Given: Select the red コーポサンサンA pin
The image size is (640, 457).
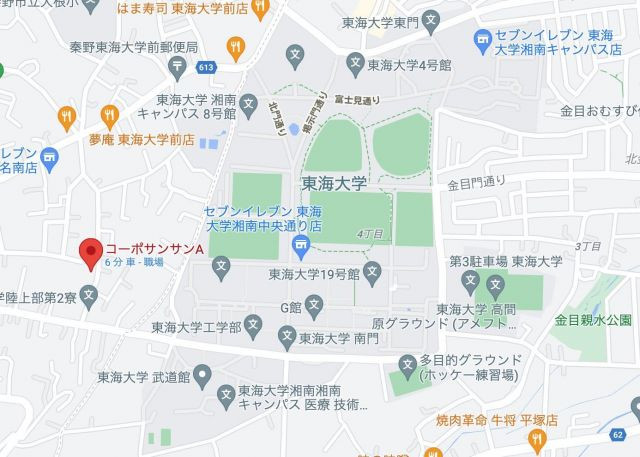Looking at the screenshot, I should click(x=90, y=250).
